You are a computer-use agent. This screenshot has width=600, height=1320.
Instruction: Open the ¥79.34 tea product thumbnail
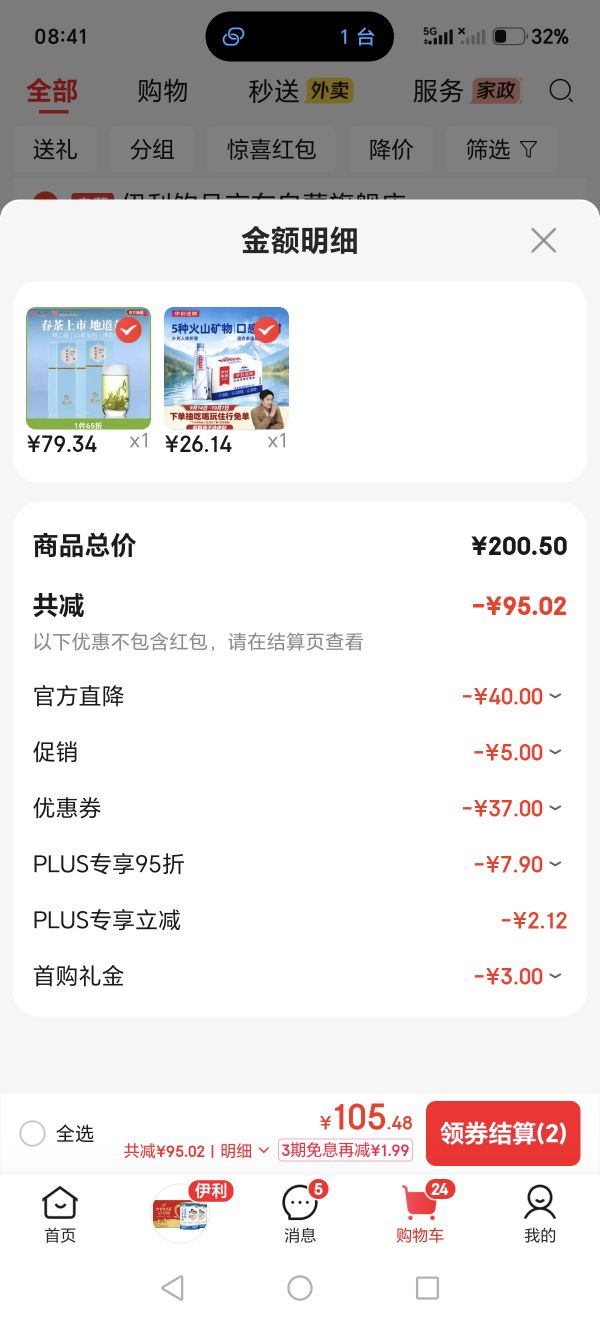88,369
